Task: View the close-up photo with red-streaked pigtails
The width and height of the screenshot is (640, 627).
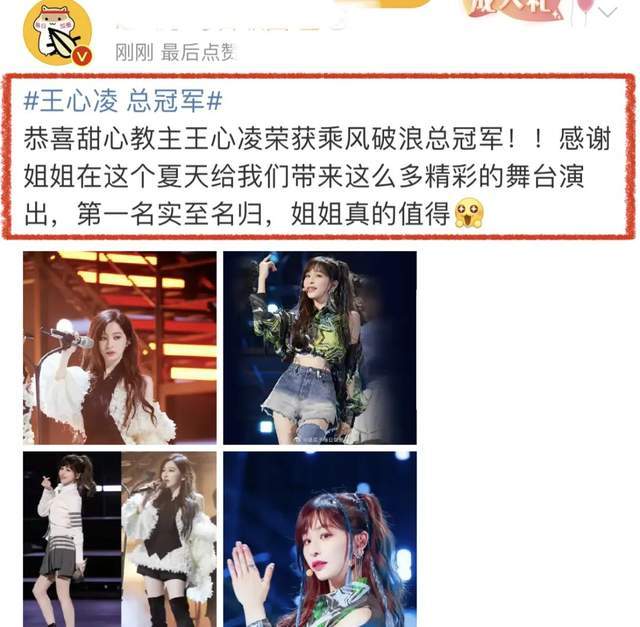Action: [x=319, y=540]
